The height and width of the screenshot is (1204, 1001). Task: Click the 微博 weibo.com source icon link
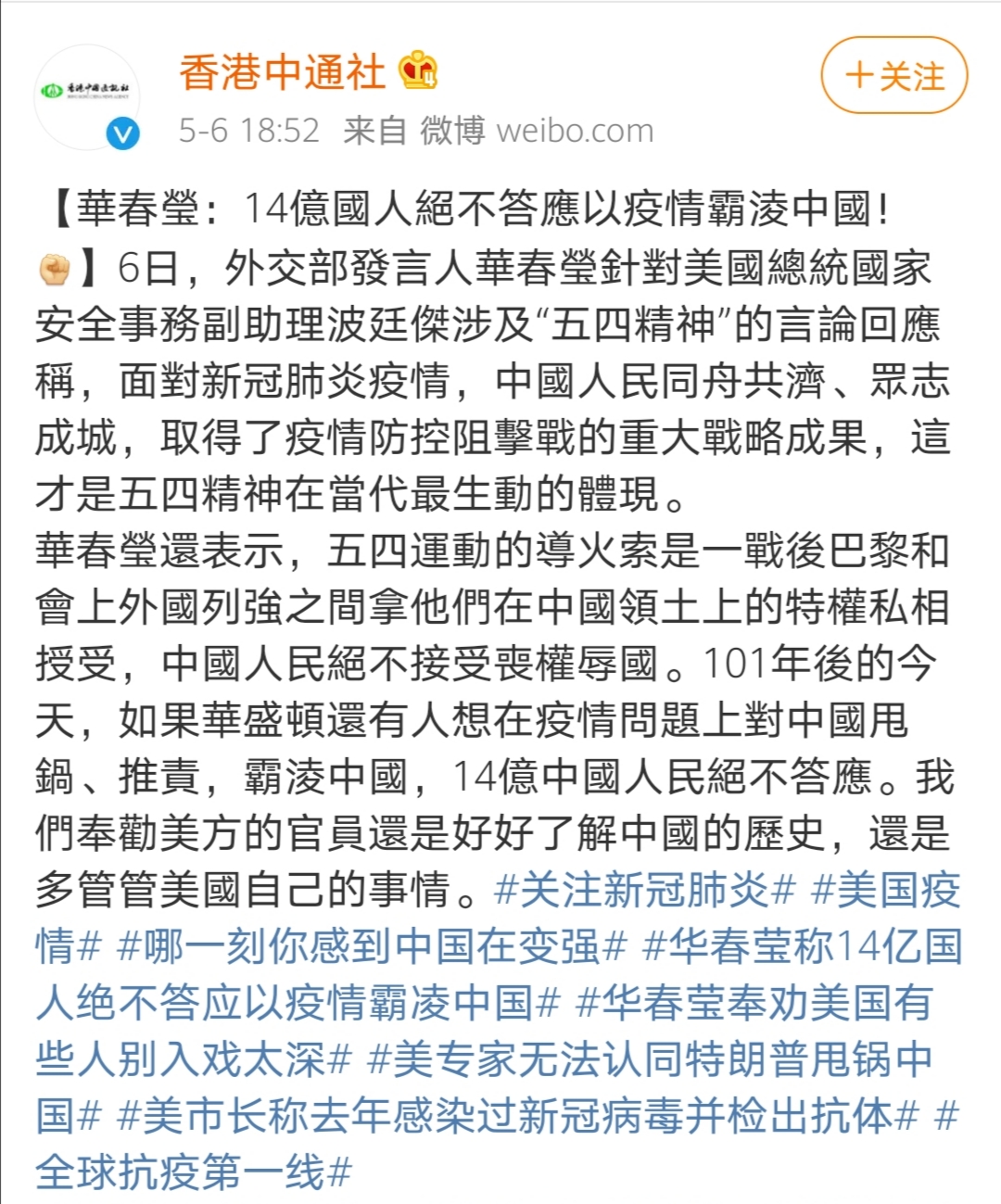click(556, 131)
